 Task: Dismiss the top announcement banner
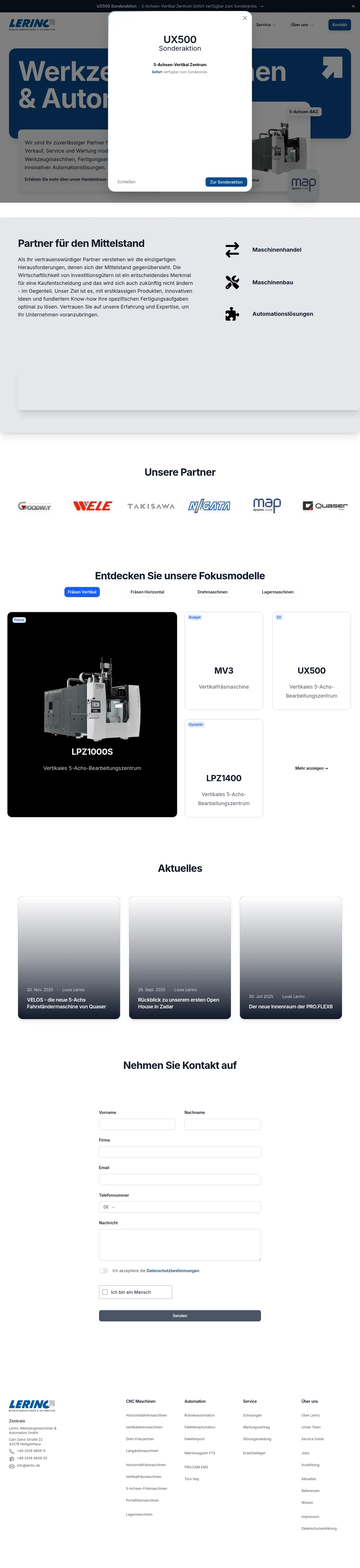point(353,6)
